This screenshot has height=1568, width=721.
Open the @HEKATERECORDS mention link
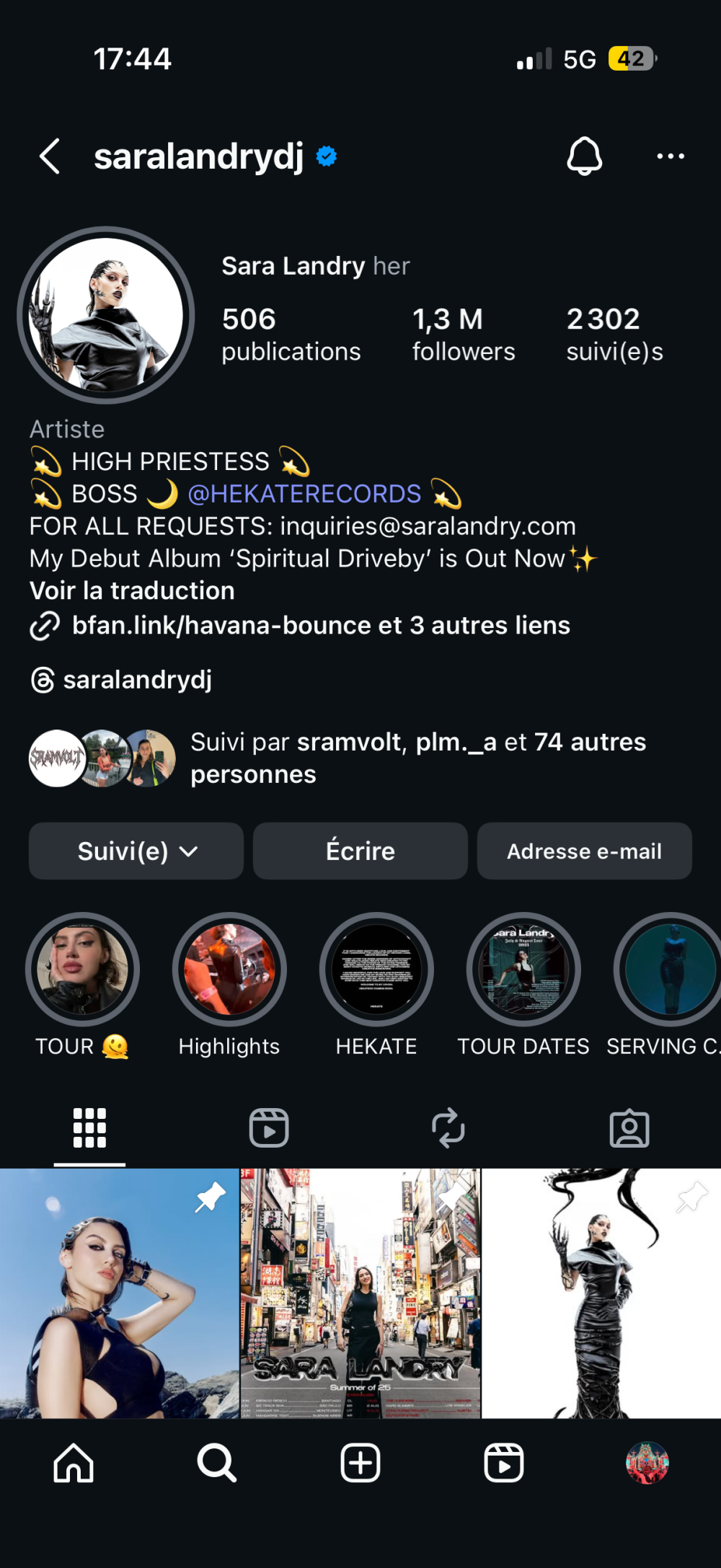[x=304, y=494]
